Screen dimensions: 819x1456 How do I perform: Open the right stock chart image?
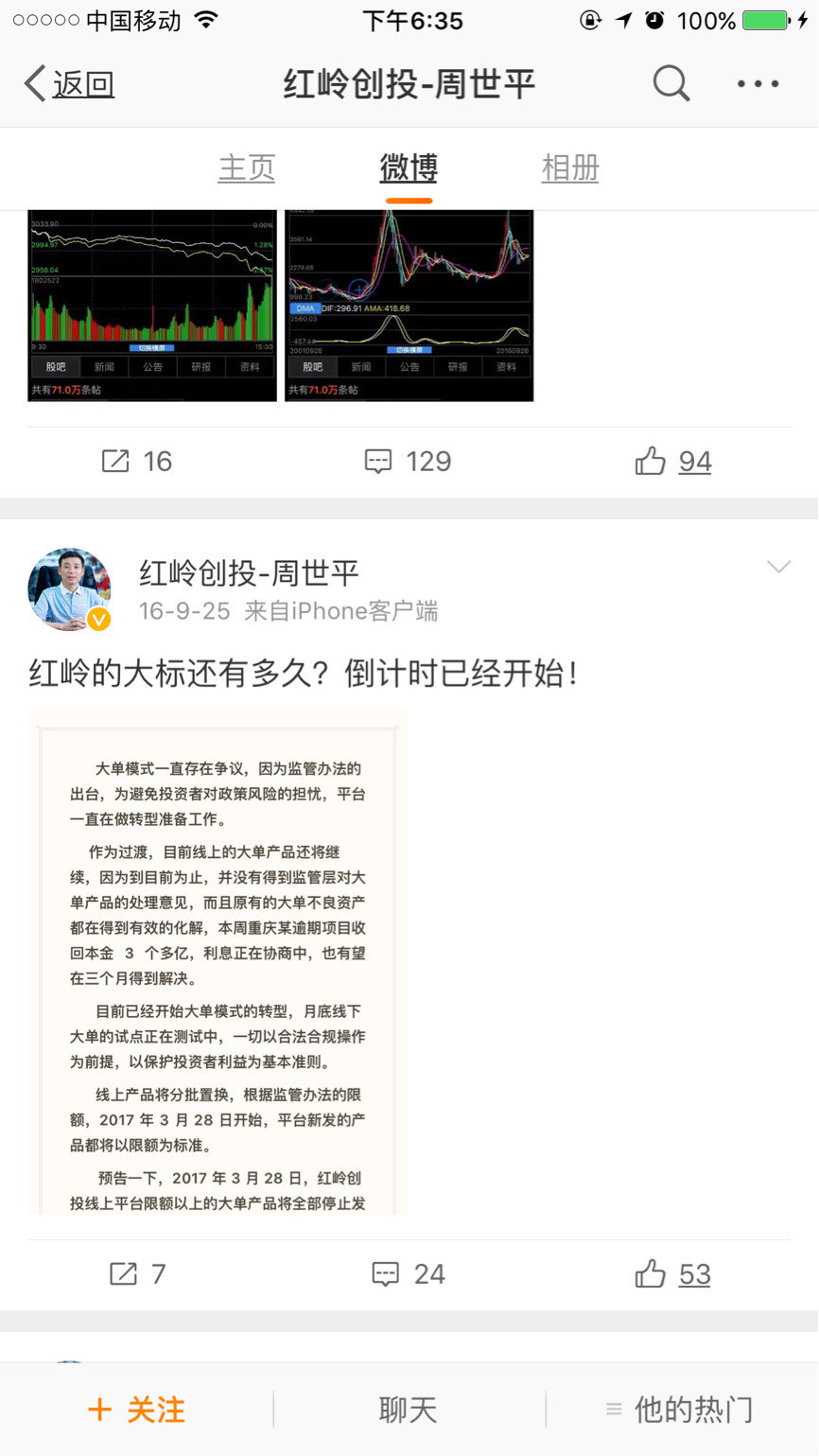pos(409,305)
